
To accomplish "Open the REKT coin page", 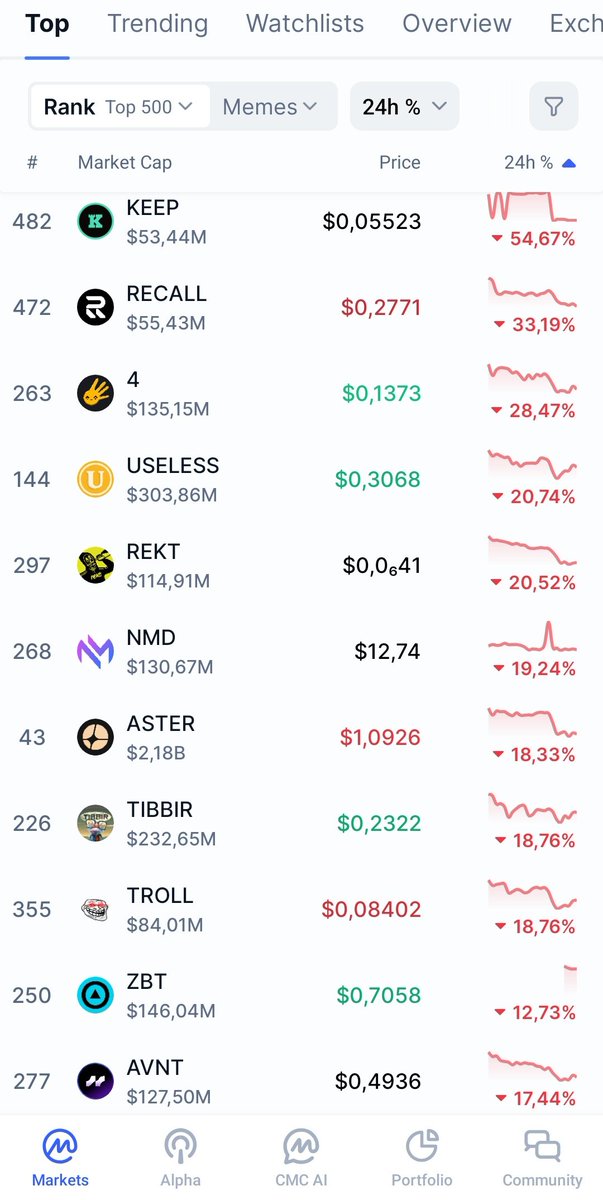I will point(153,565).
